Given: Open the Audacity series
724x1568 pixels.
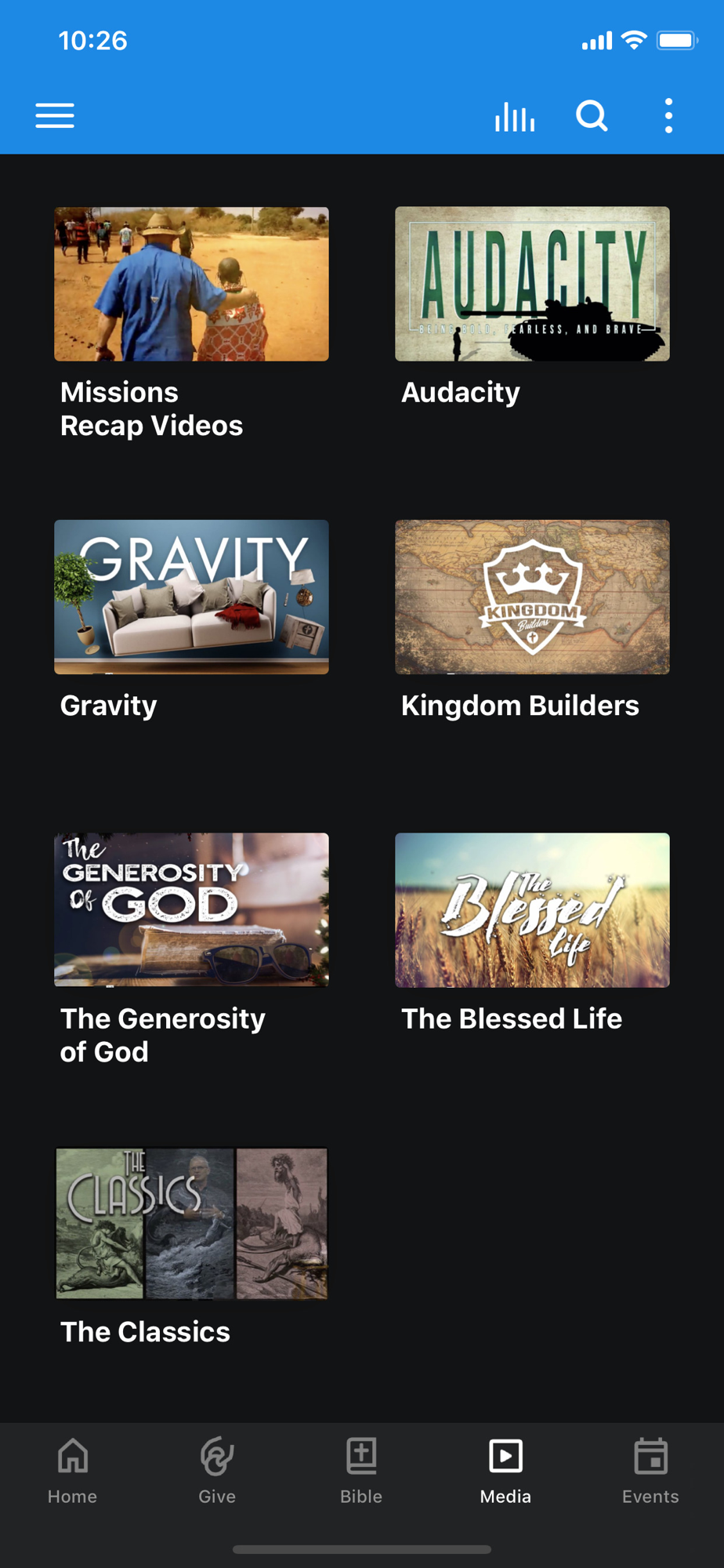Looking at the screenshot, I should 532,285.
